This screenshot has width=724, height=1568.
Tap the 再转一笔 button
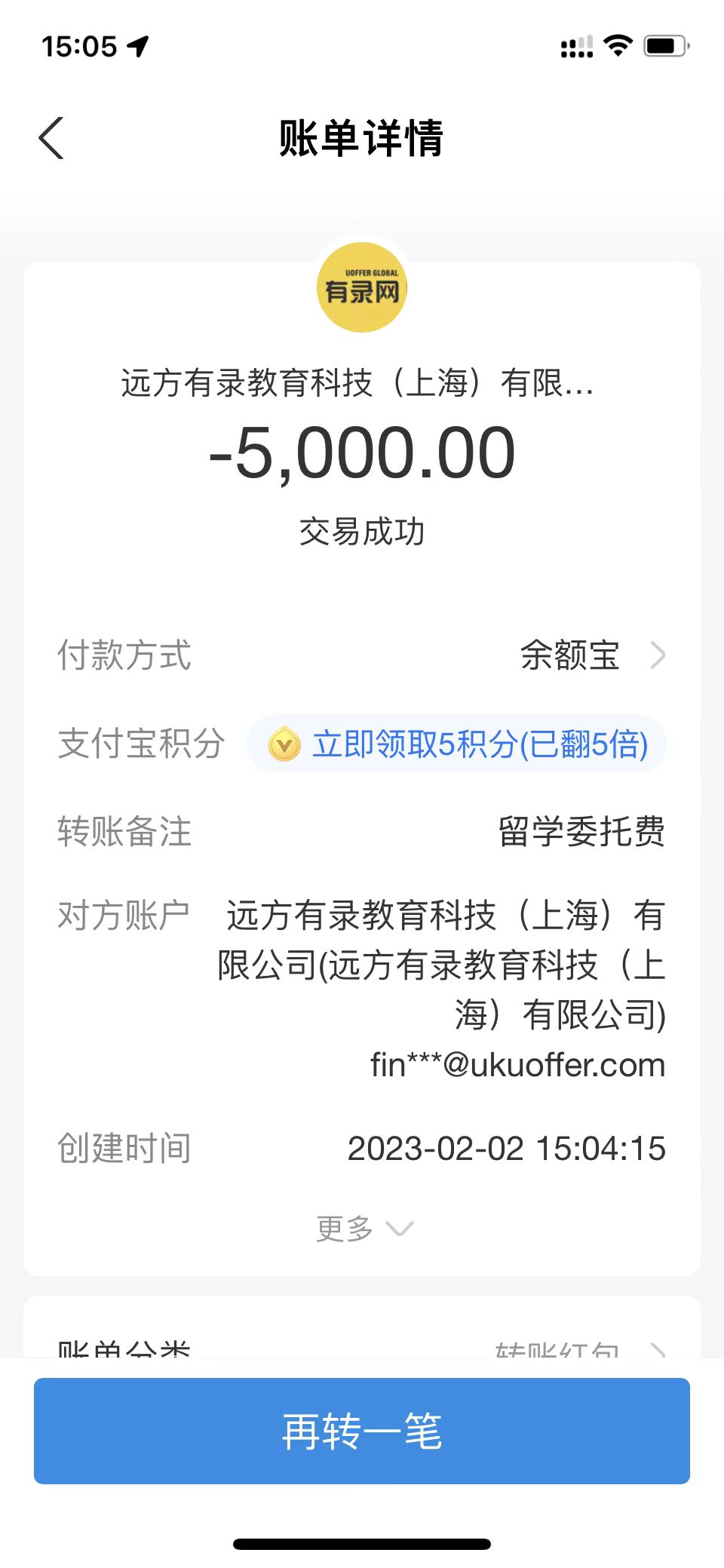coord(362,1431)
